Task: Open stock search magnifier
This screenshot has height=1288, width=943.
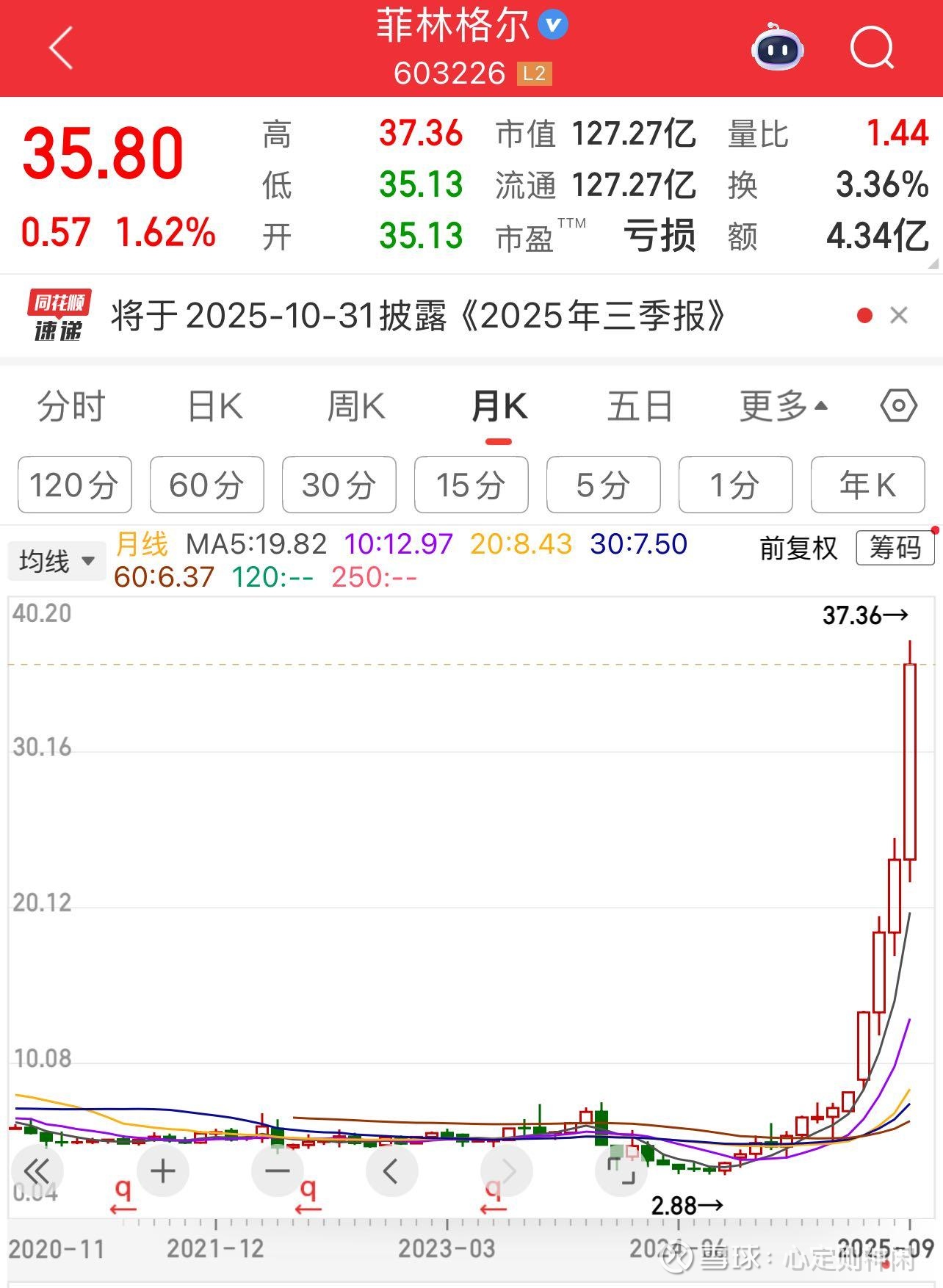Action: pos(872,48)
